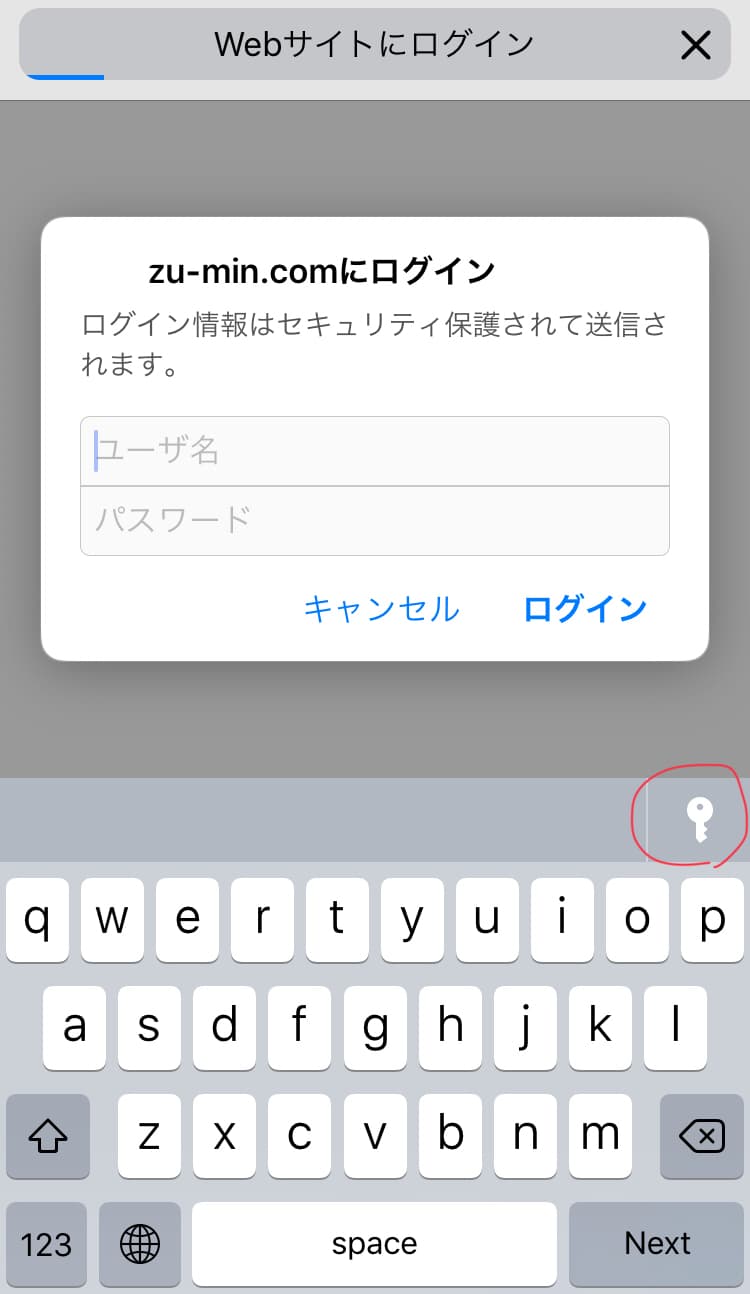Tap the X to close the login sheet
This screenshot has height=1294, width=750.
coord(696,44)
